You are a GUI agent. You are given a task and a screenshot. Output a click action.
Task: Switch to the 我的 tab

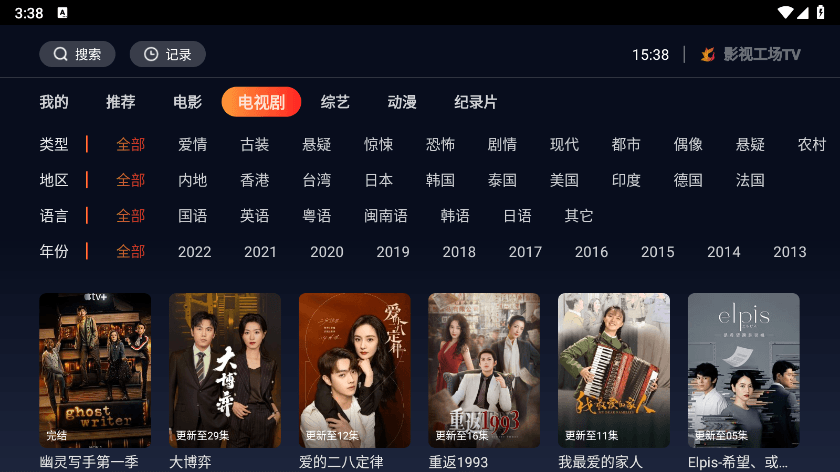(54, 102)
